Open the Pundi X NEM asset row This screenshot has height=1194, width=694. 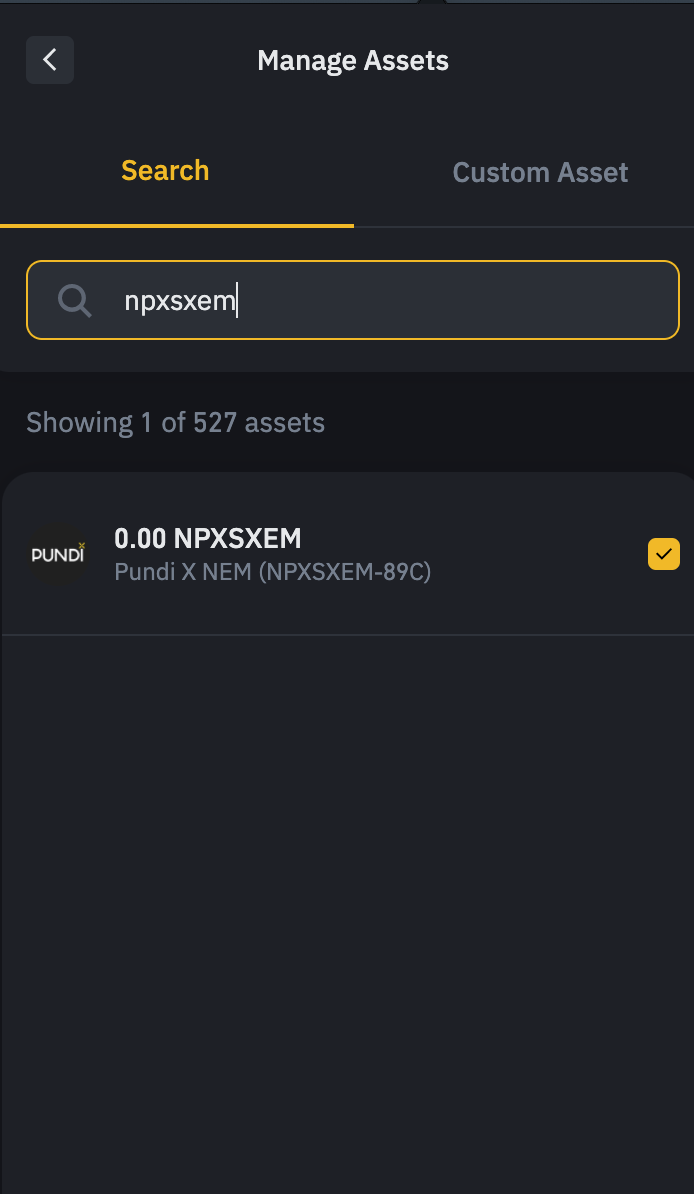tap(347, 554)
